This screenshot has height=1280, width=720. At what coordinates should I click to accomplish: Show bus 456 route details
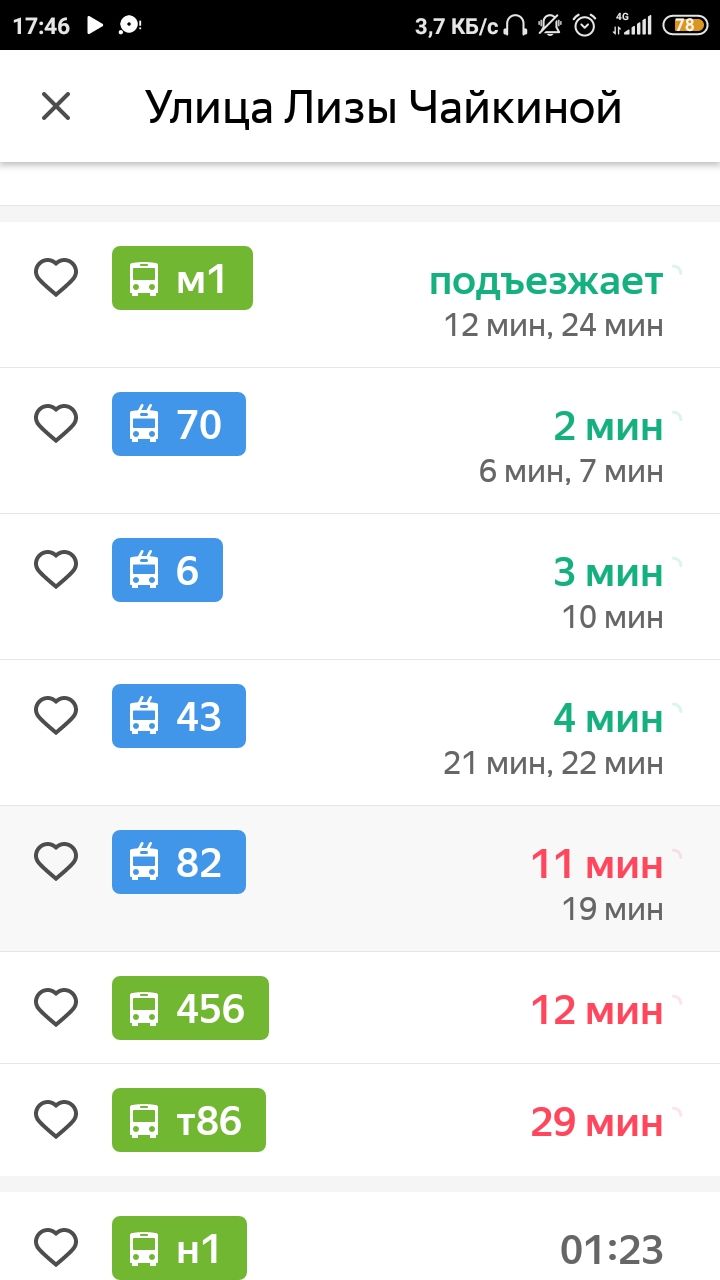[360, 1008]
